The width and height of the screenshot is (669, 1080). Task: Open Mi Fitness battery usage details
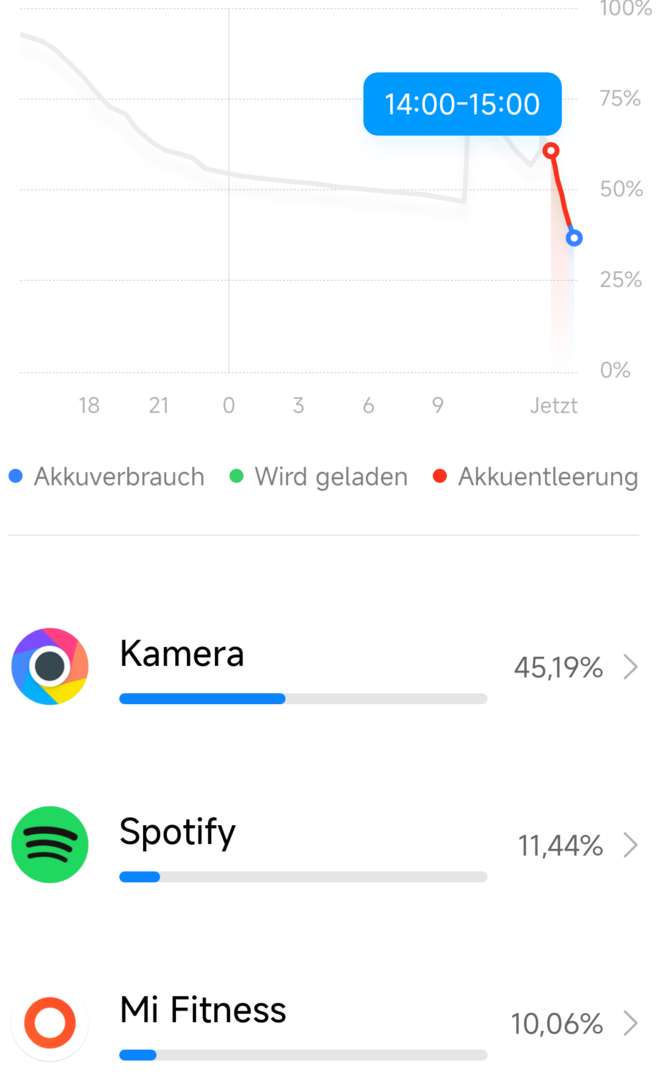[324, 1023]
